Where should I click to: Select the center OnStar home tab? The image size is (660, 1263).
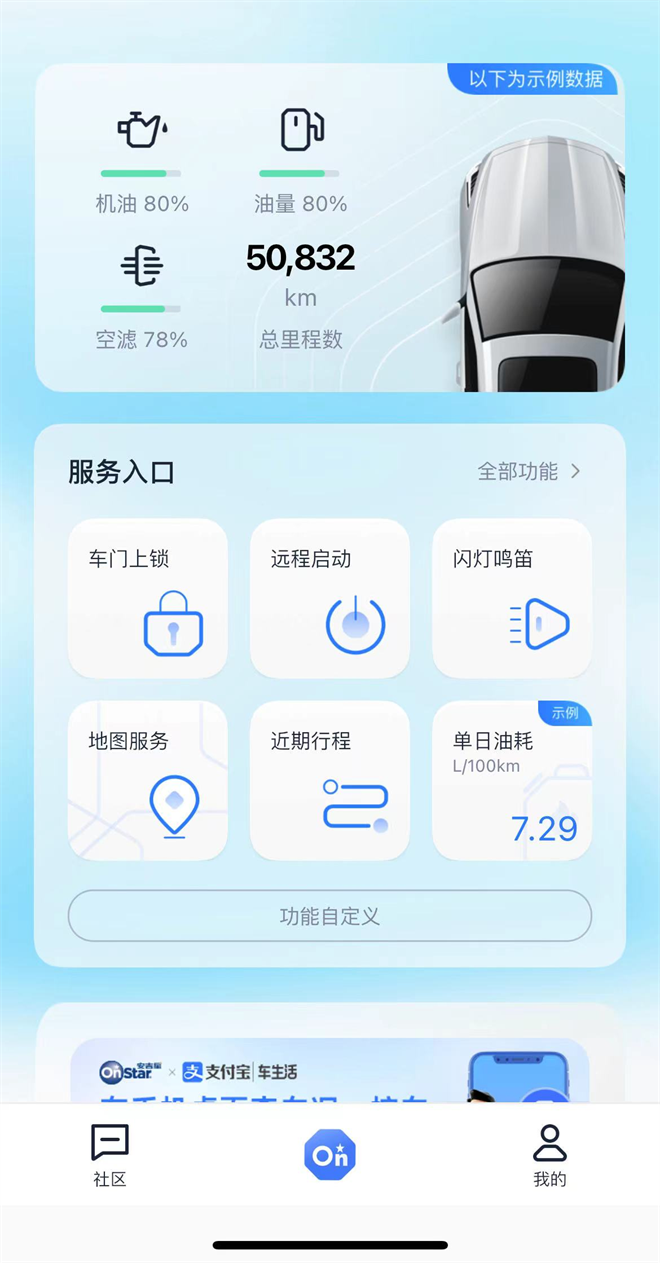coord(330,1155)
